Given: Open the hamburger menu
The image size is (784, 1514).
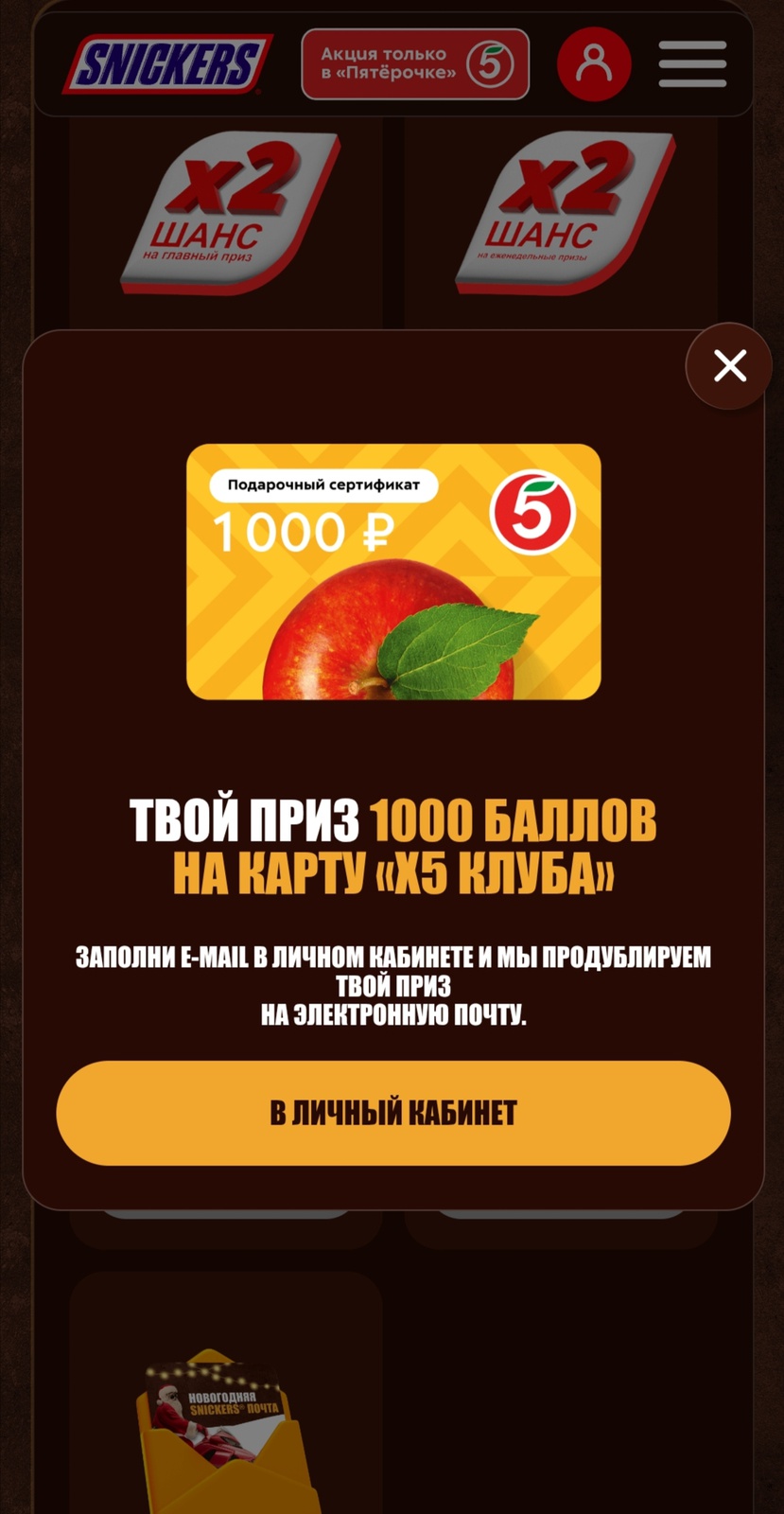Looking at the screenshot, I should point(692,64).
